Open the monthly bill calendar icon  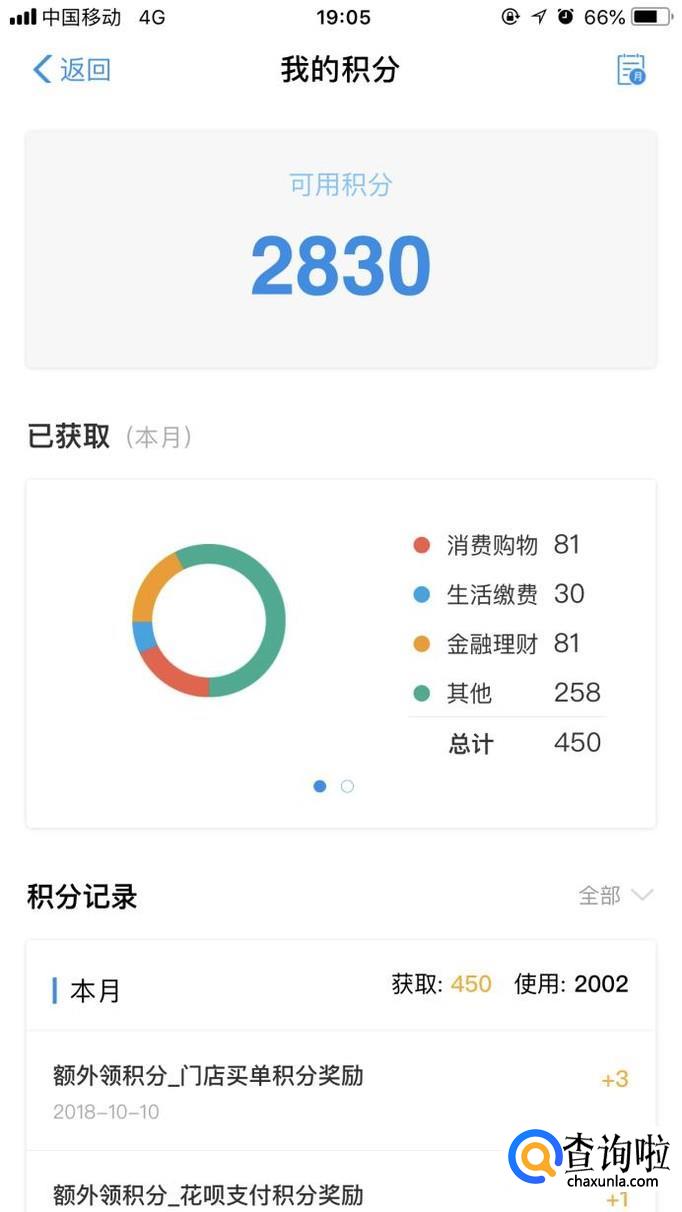click(x=630, y=69)
